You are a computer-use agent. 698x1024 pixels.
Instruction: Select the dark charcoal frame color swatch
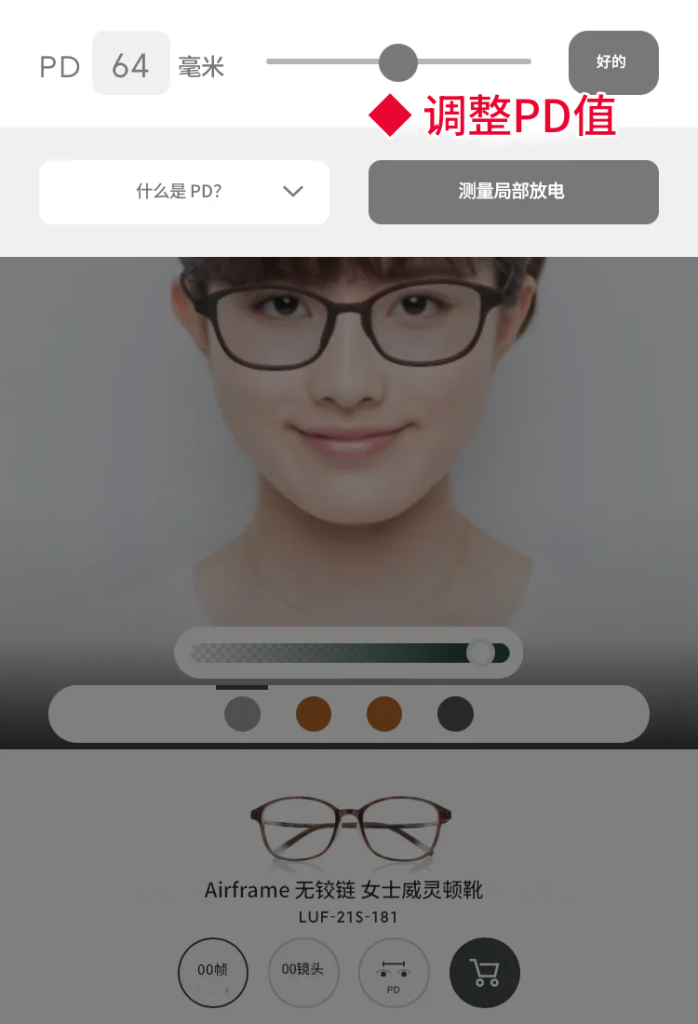pos(455,714)
